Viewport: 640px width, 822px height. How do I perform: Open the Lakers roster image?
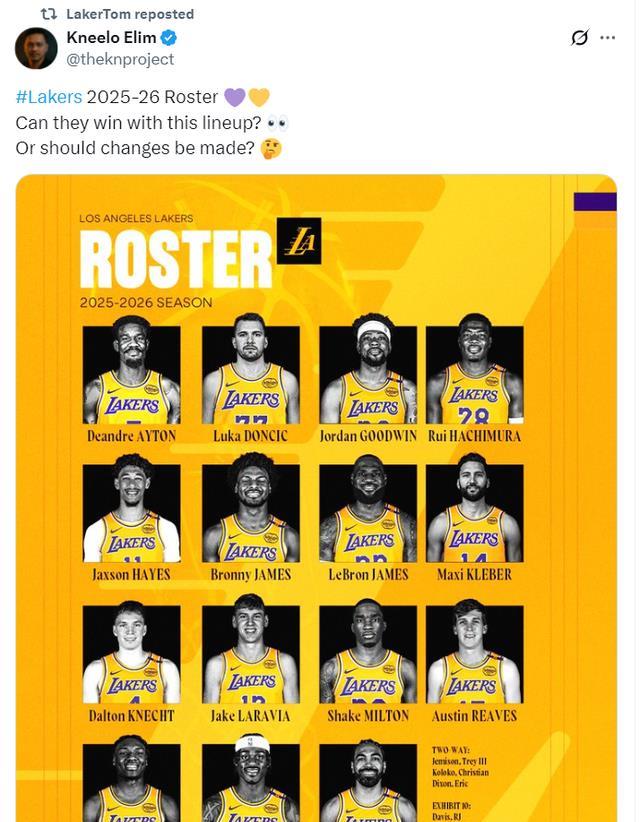316,500
